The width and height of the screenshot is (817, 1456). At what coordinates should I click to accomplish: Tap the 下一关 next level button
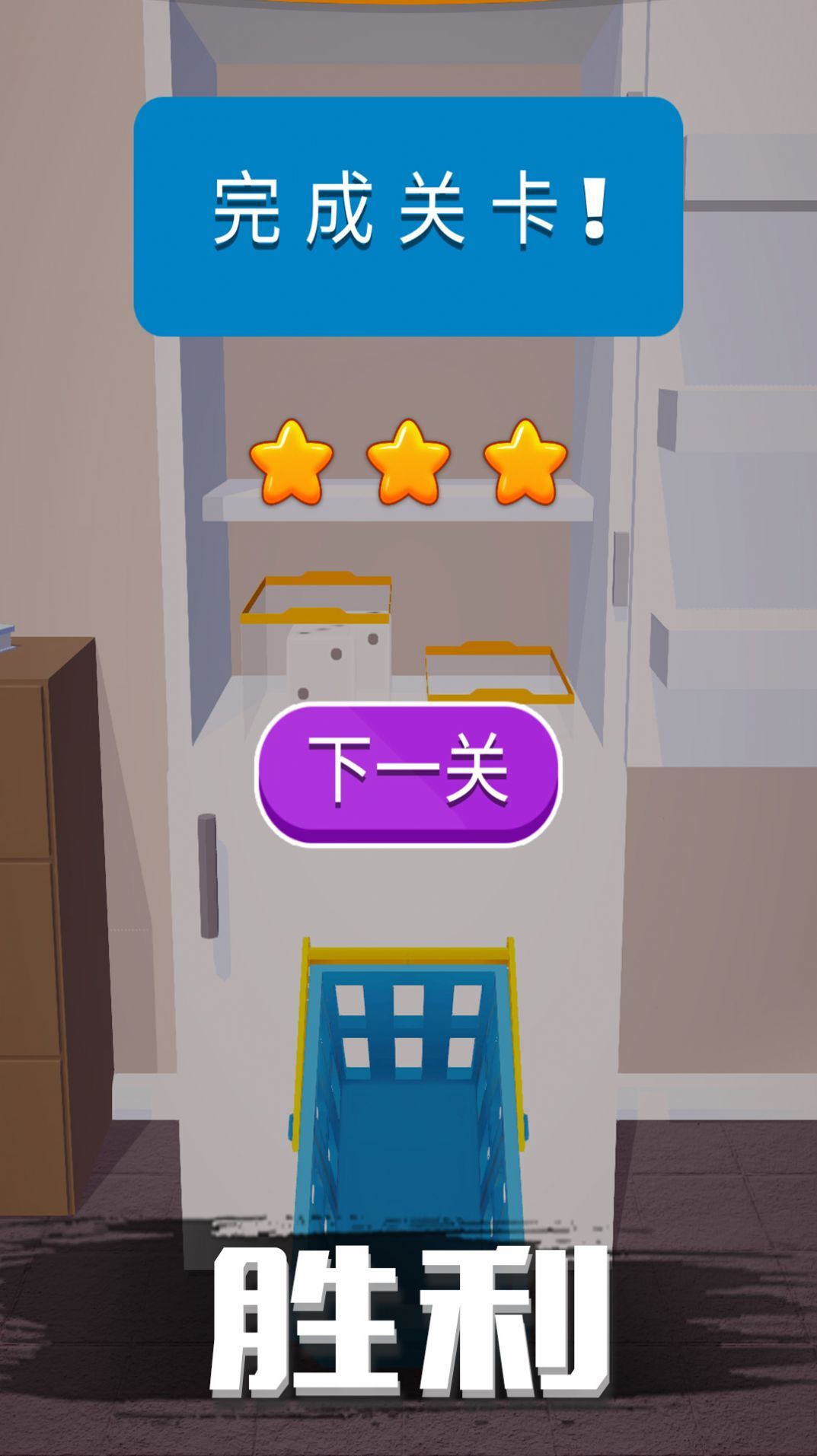coord(408,772)
